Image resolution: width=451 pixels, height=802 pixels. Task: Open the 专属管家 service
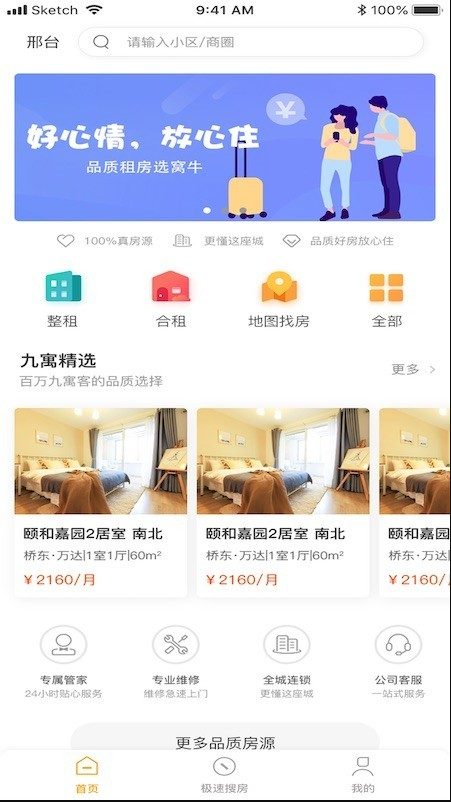(x=63, y=662)
